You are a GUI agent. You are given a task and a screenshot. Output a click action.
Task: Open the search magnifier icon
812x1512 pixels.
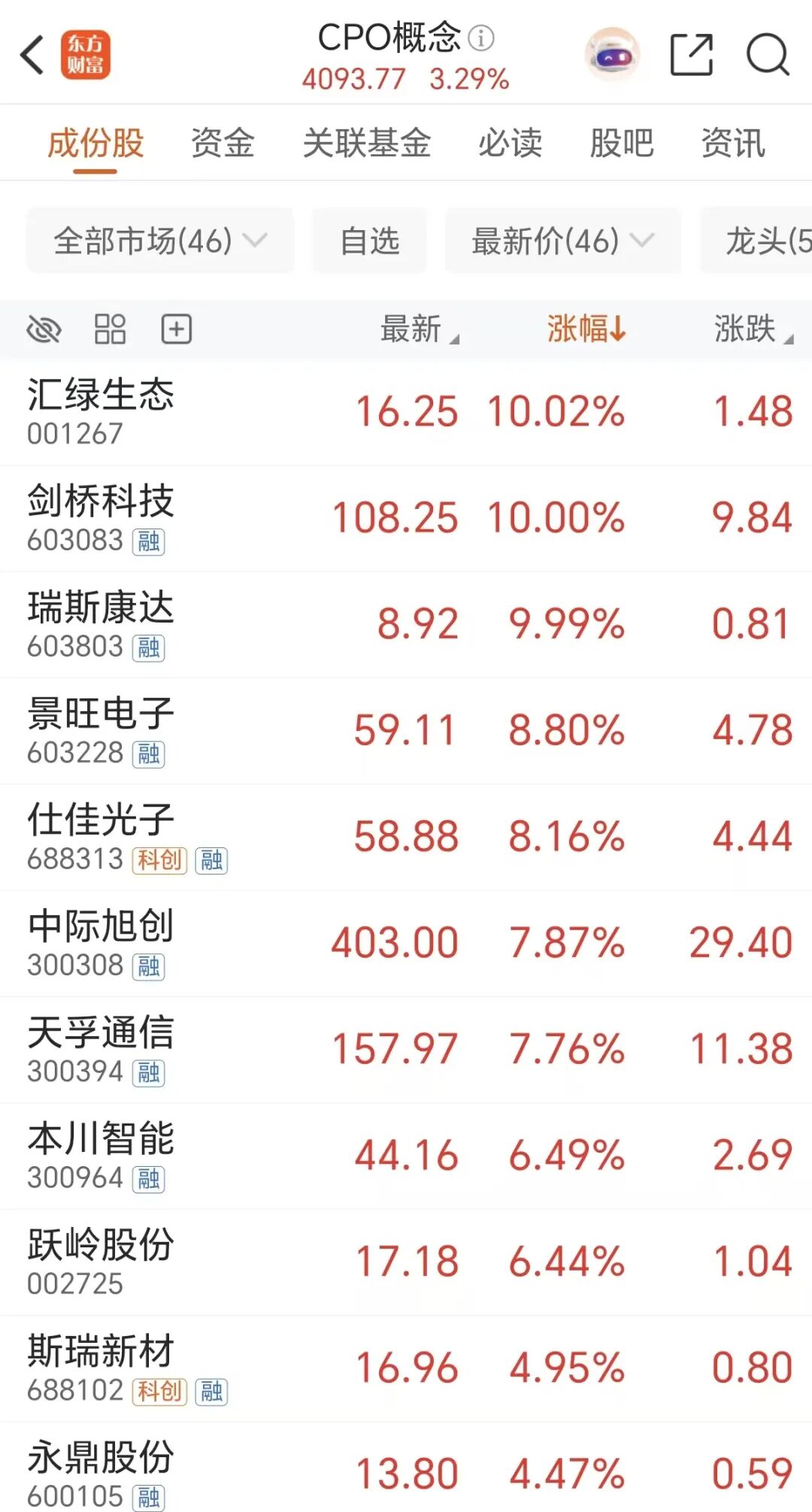(768, 55)
